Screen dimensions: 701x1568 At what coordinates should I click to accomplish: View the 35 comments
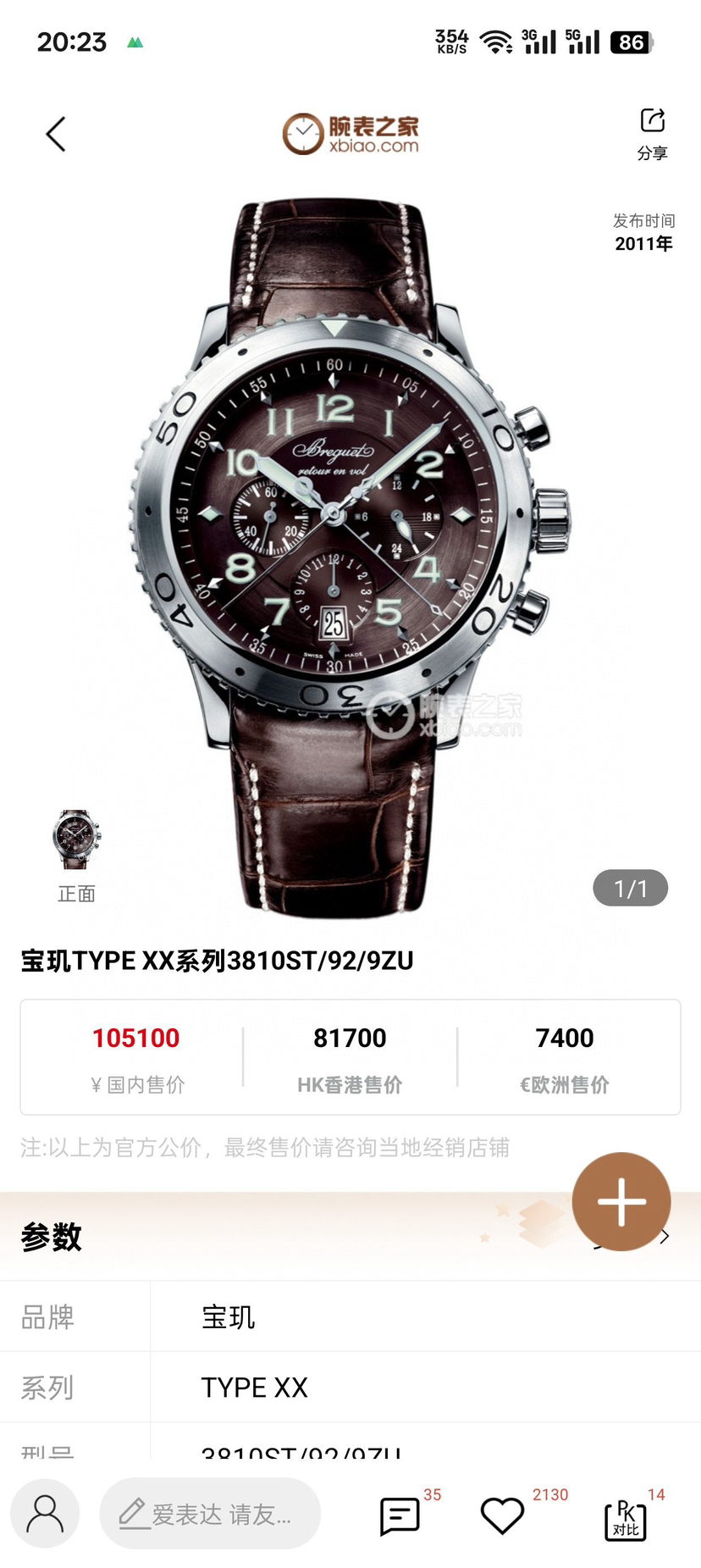400,1515
